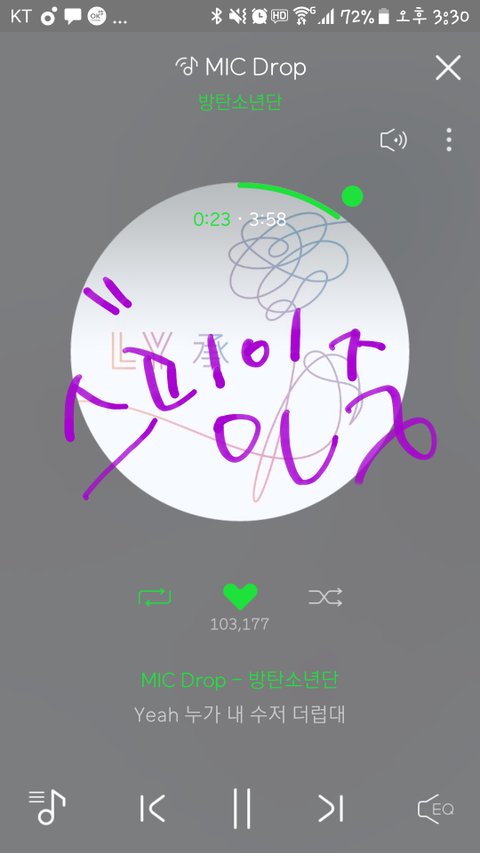
Task: Pause MIC Drop playback
Action: (242, 808)
